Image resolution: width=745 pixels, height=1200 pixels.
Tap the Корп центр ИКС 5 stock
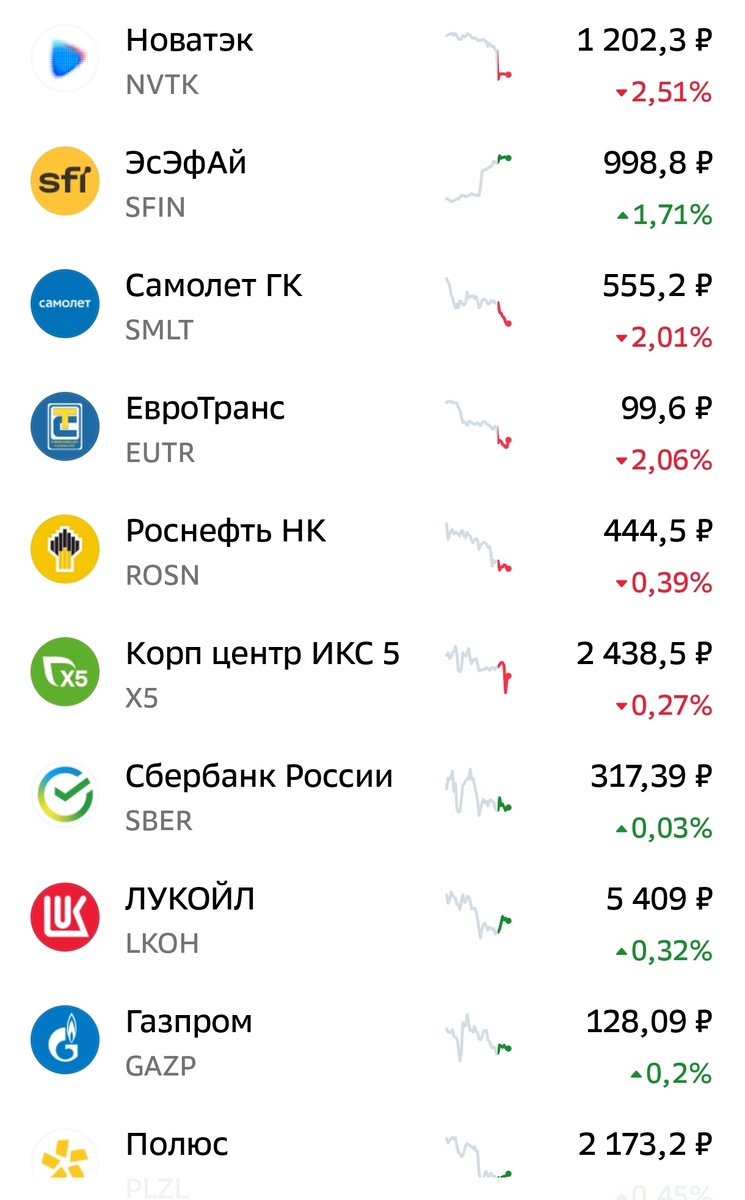[x=372, y=676]
